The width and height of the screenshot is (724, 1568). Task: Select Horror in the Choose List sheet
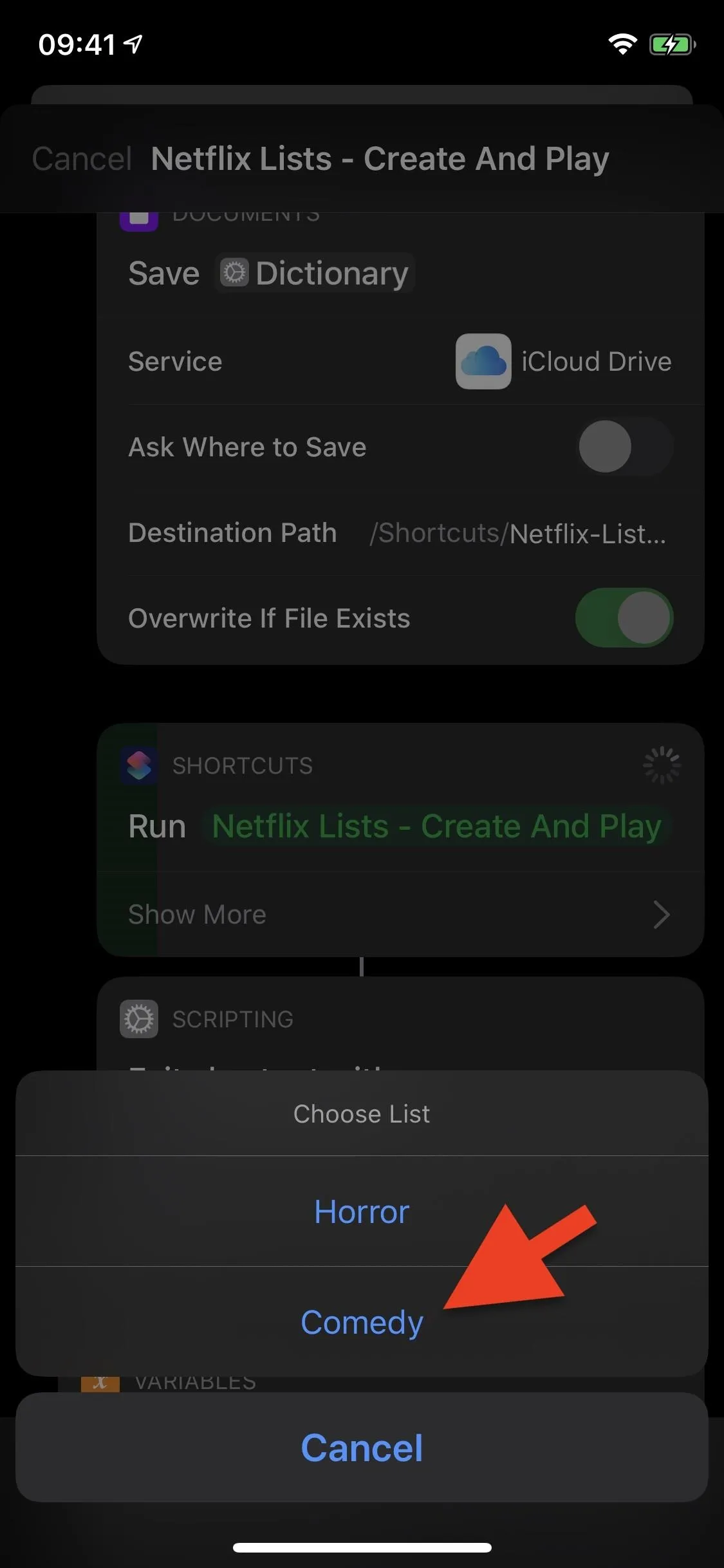[x=362, y=1211]
